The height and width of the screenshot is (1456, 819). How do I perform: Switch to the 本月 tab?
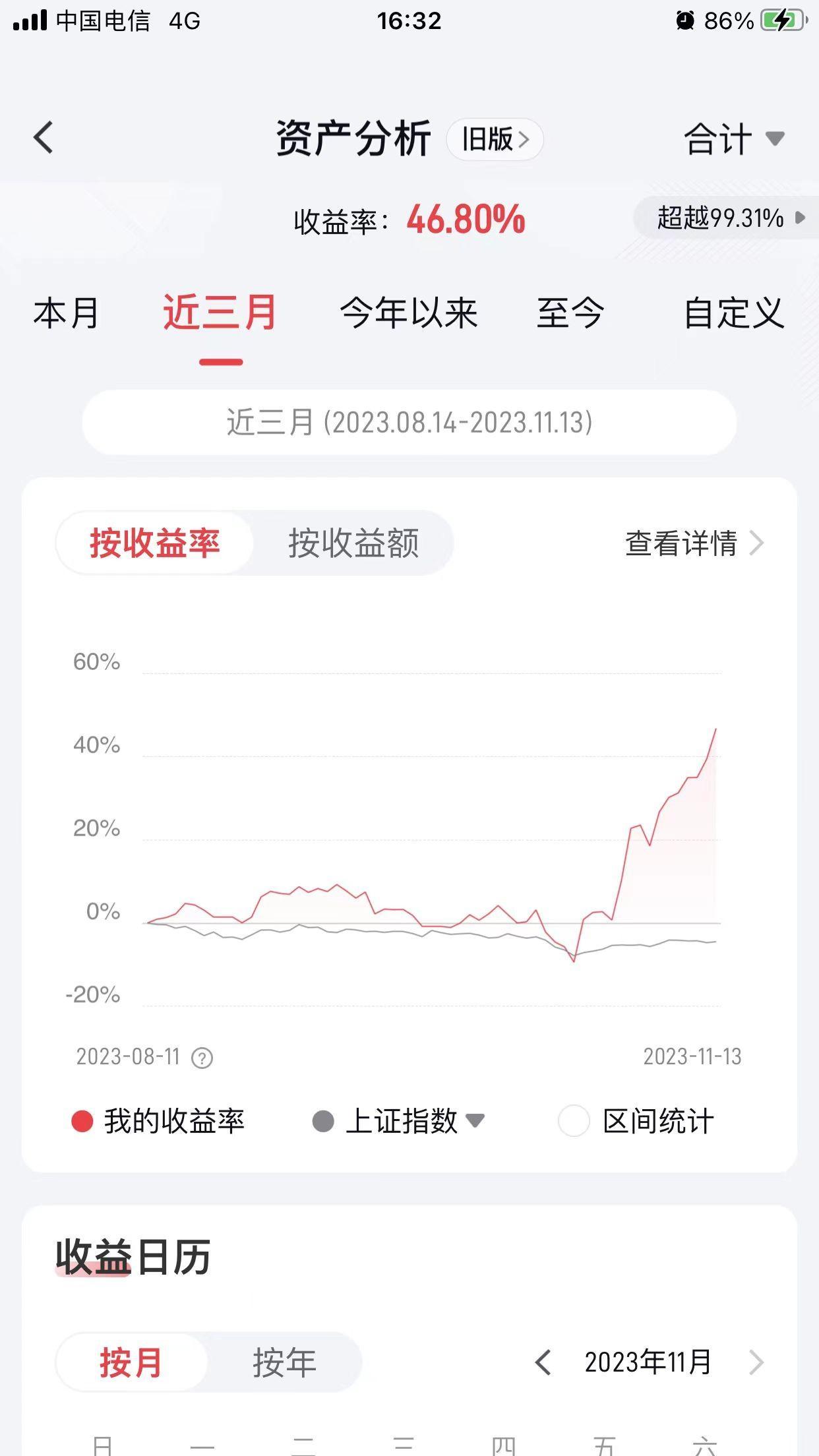66,313
